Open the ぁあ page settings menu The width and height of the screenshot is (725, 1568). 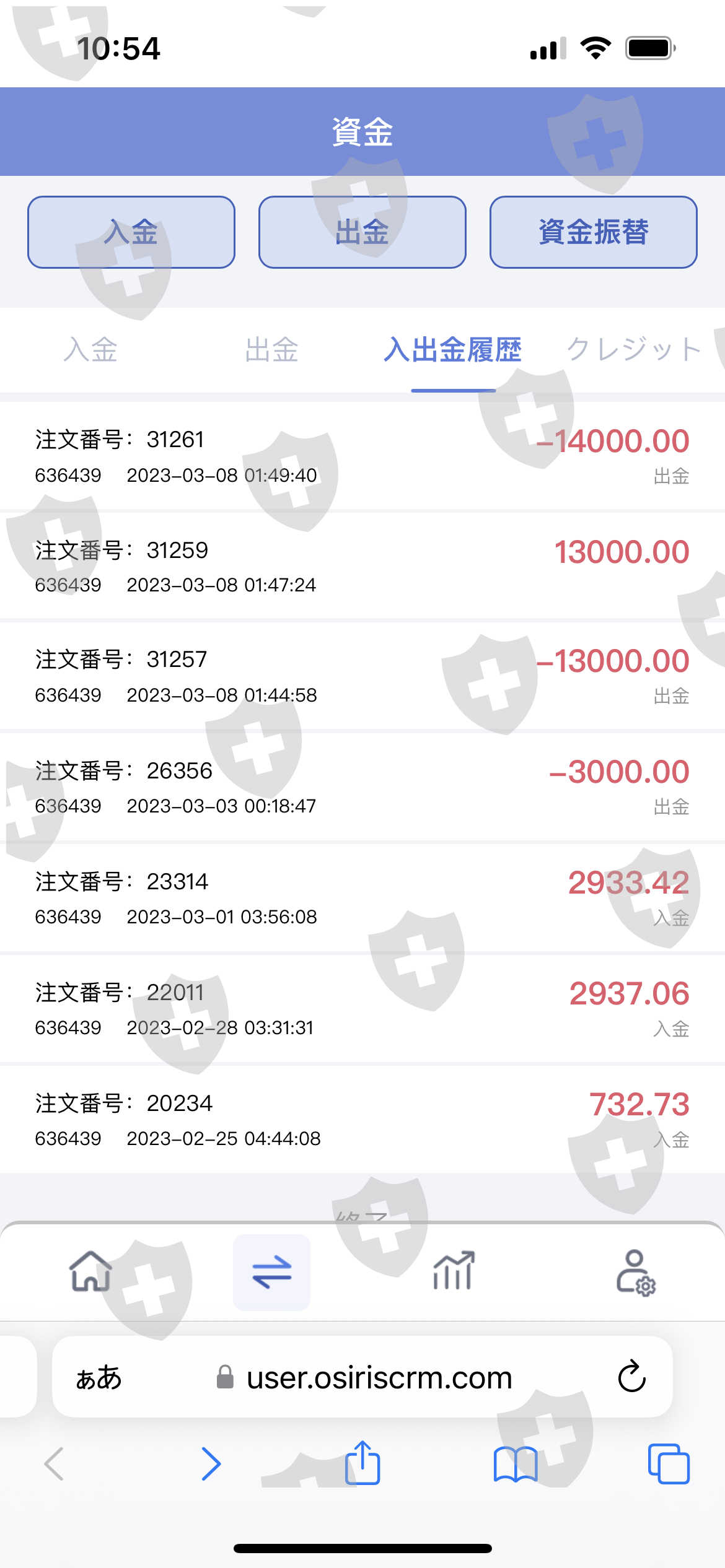point(99,1378)
